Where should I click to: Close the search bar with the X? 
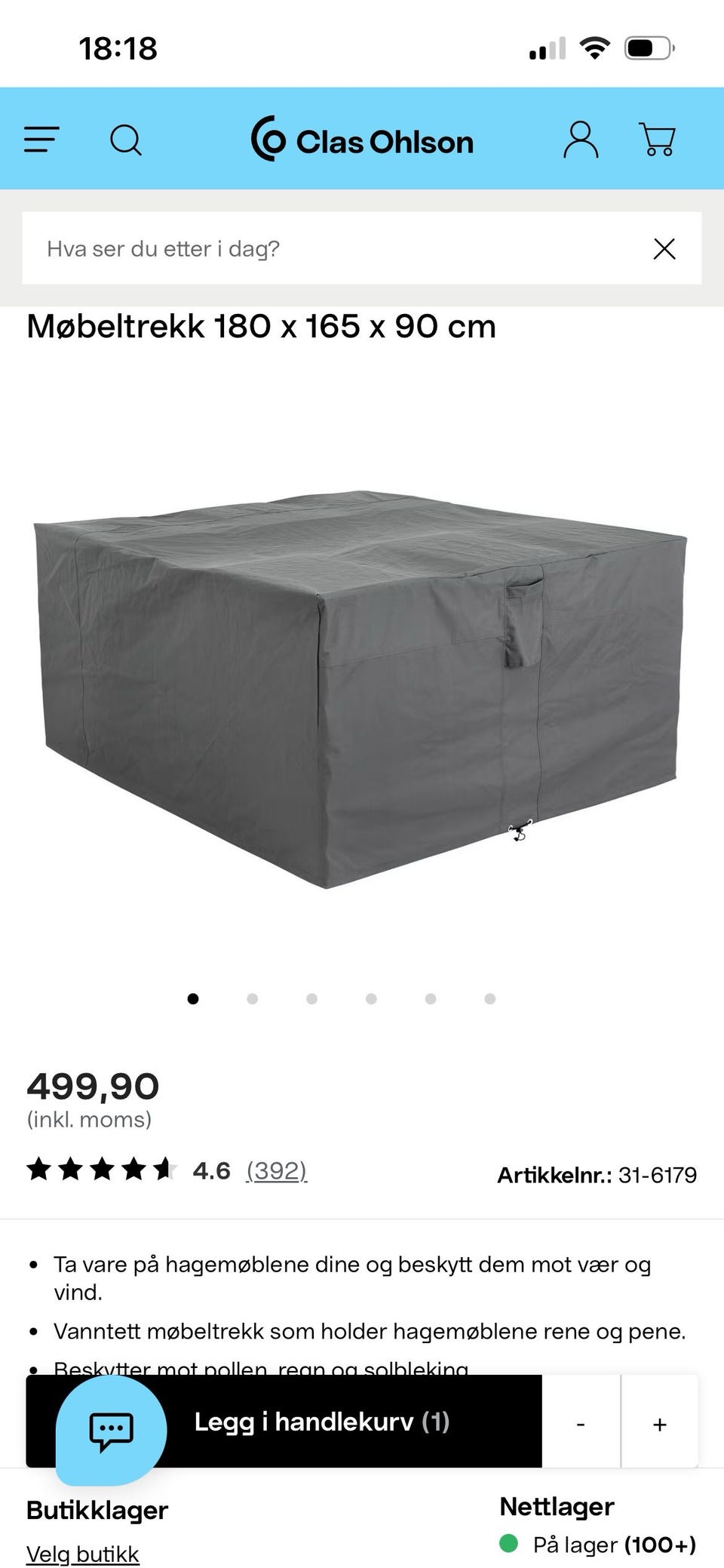664,248
